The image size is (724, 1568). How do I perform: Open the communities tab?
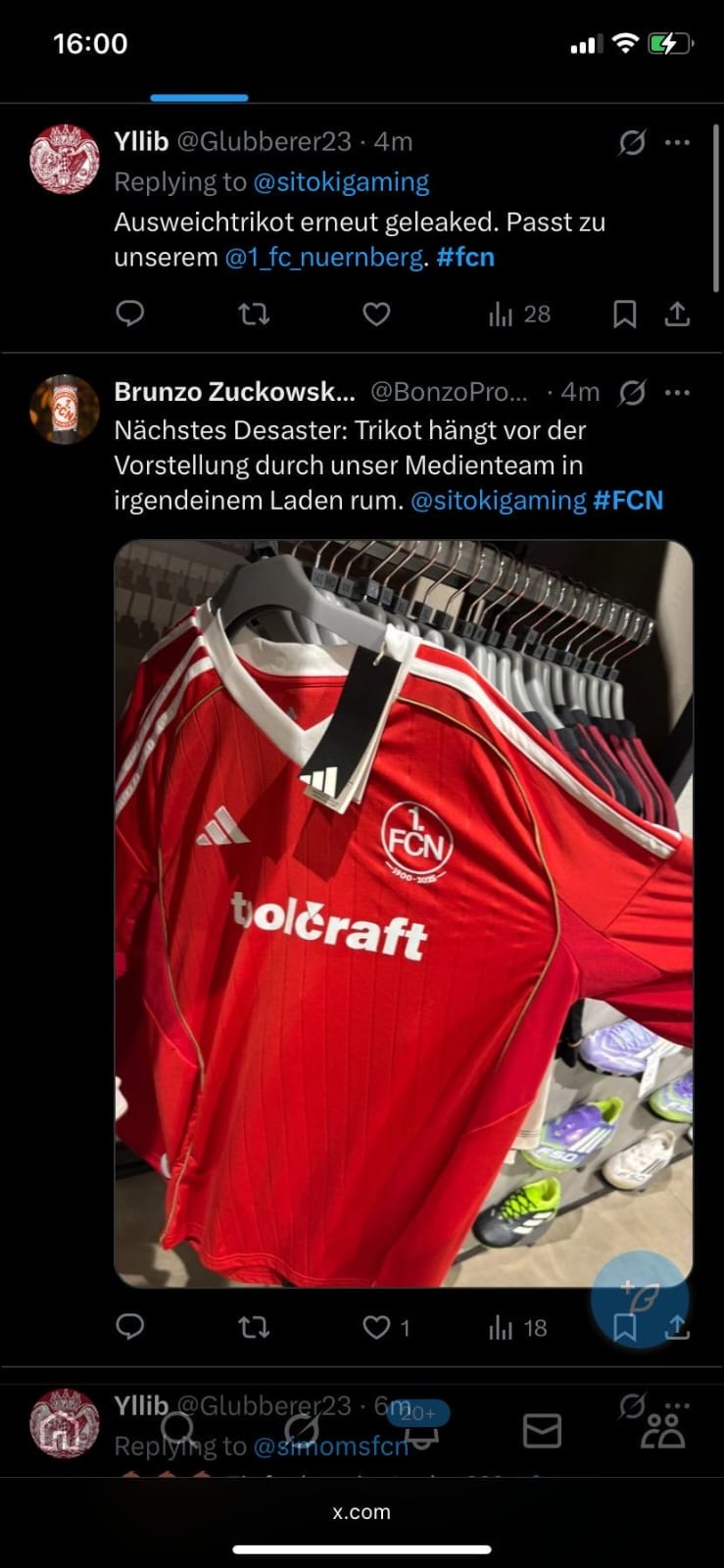[663, 1431]
